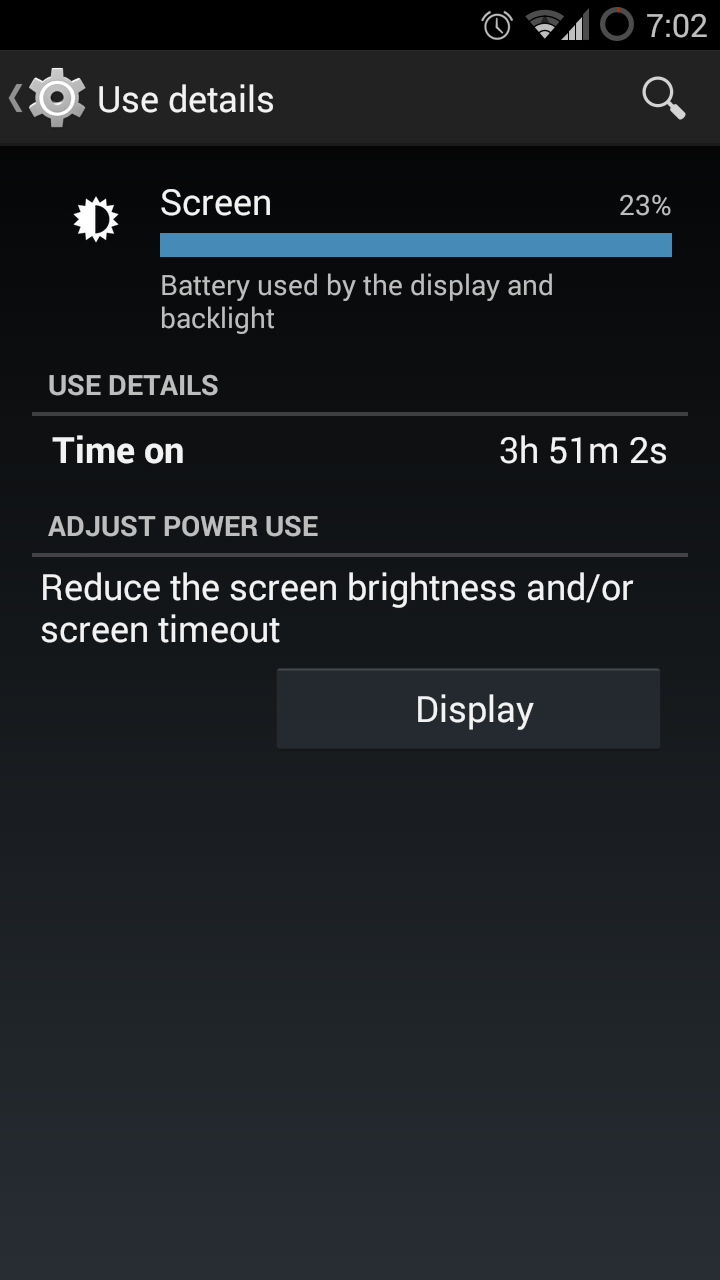Open the search magnifier icon
Image resolution: width=720 pixels, height=1280 pixels.
coord(663,99)
